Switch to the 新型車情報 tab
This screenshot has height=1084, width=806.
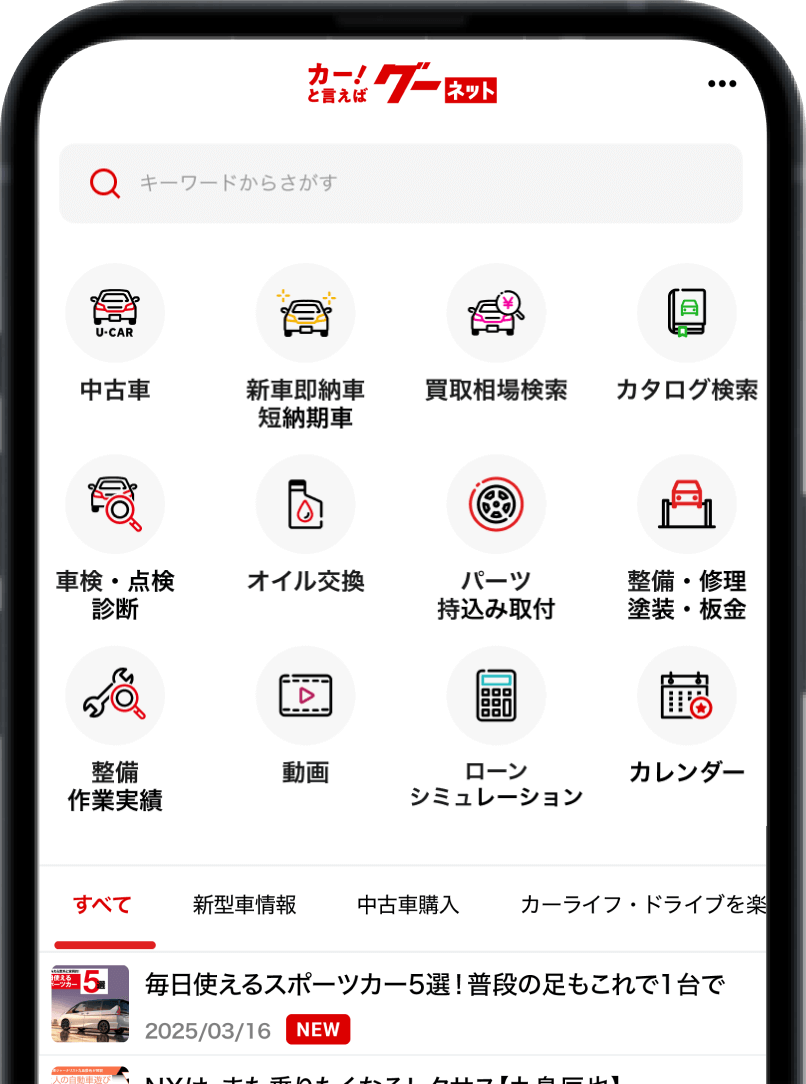[245, 906]
